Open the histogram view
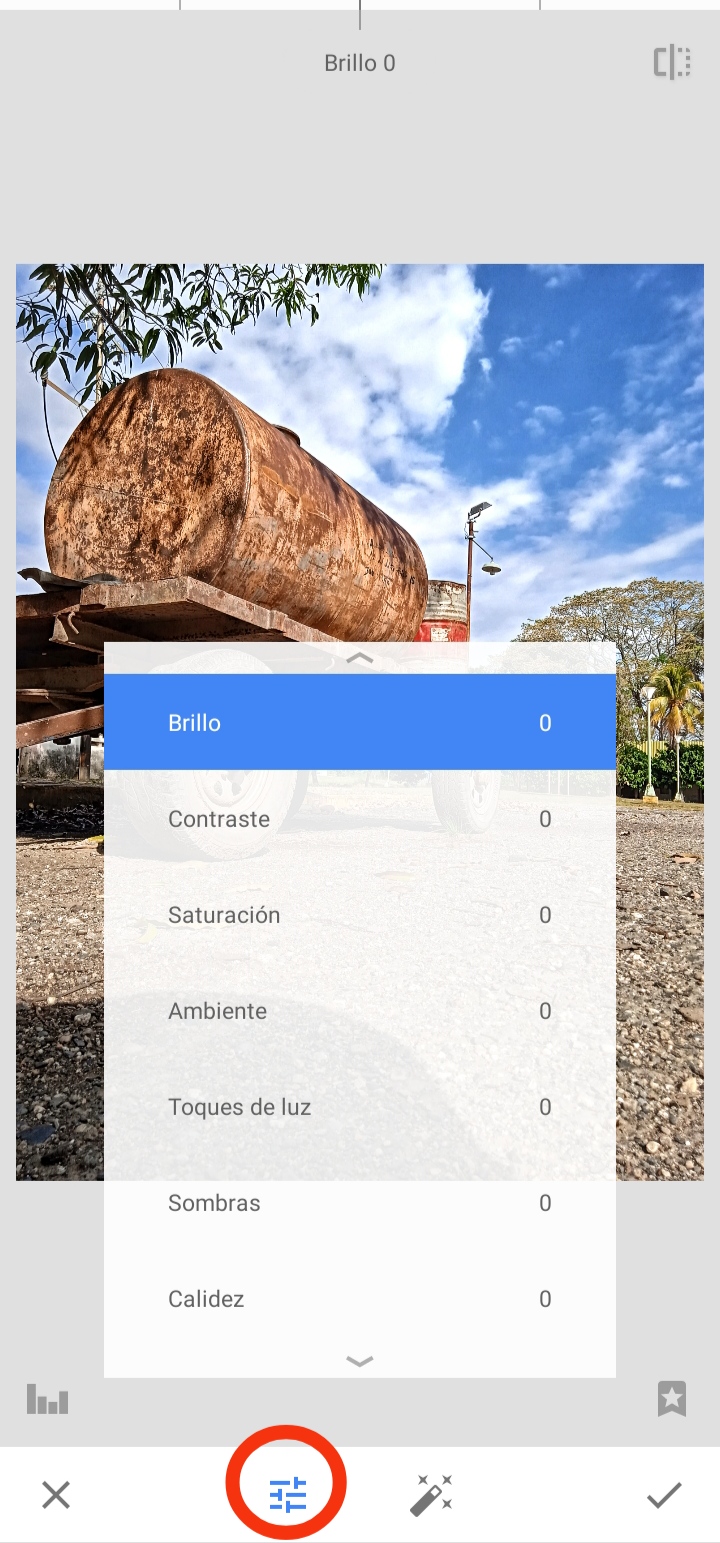This screenshot has height=1543, width=720. (x=47, y=1399)
